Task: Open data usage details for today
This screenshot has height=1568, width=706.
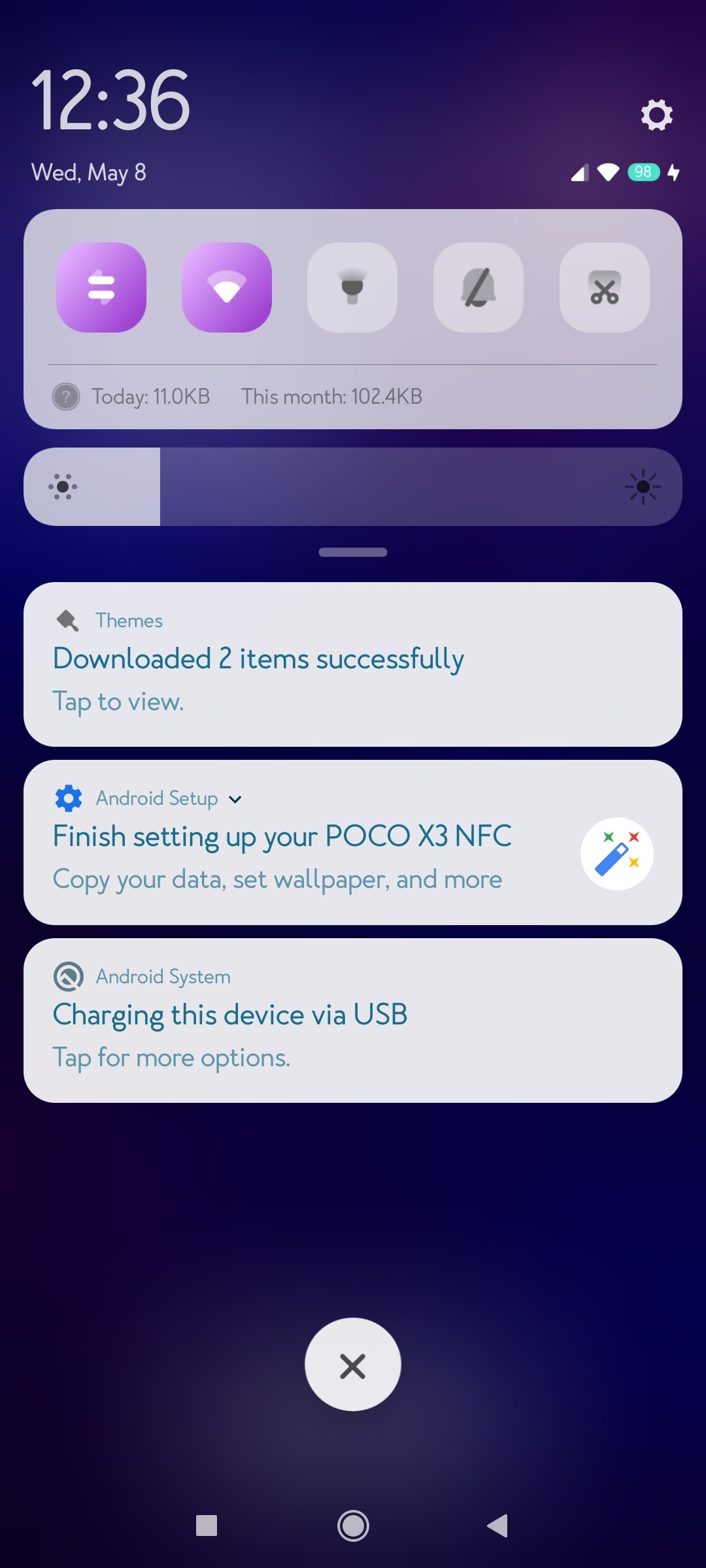Action: pyautogui.click(x=150, y=397)
